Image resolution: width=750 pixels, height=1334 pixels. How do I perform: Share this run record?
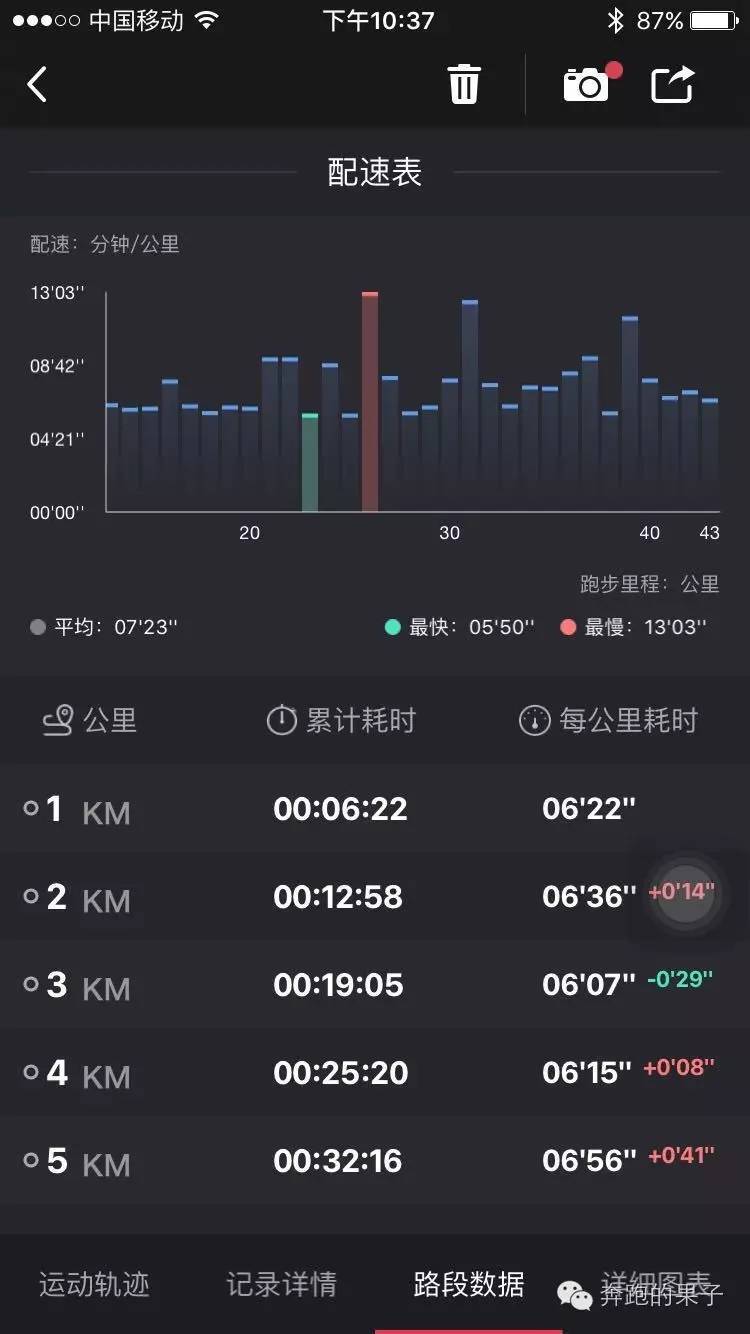[x=672, y=85]
